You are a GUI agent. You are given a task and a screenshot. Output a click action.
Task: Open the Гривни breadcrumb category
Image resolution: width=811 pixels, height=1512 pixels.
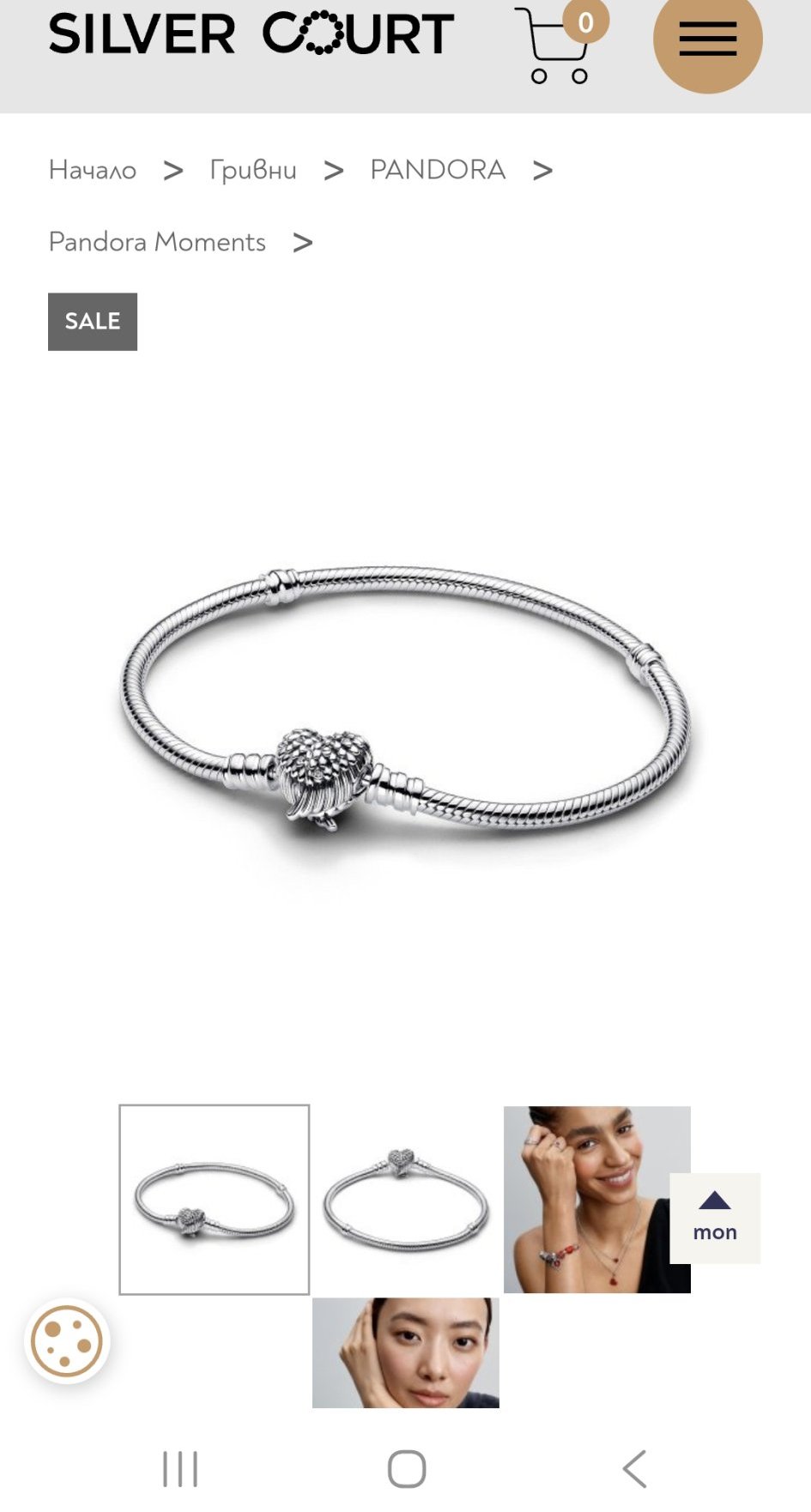253,170
